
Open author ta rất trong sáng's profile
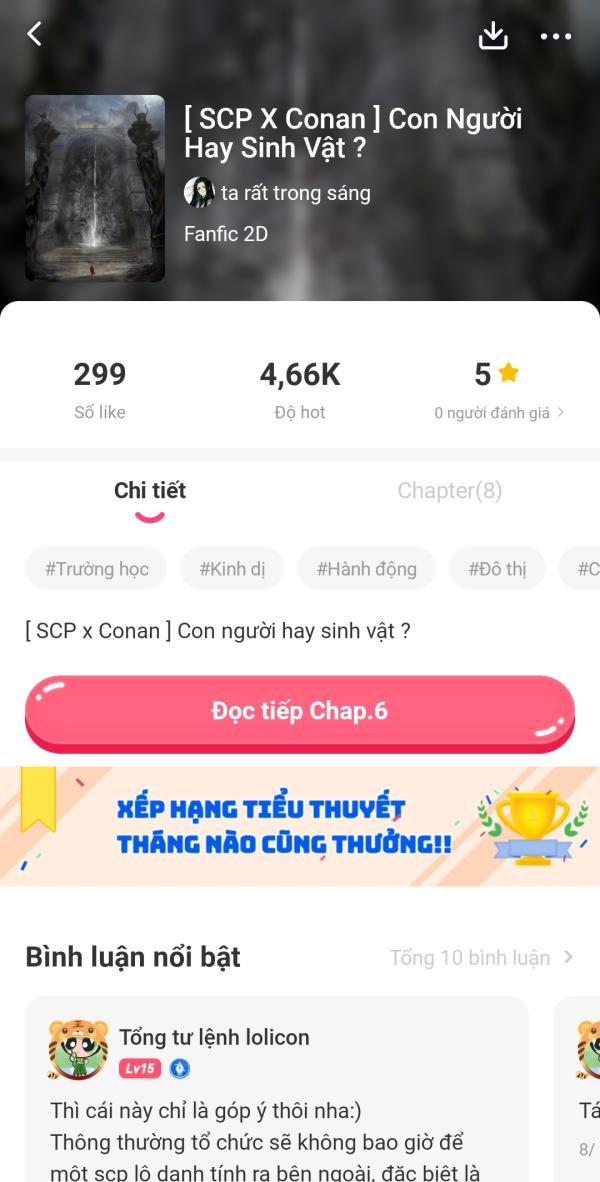click(294, 193)
